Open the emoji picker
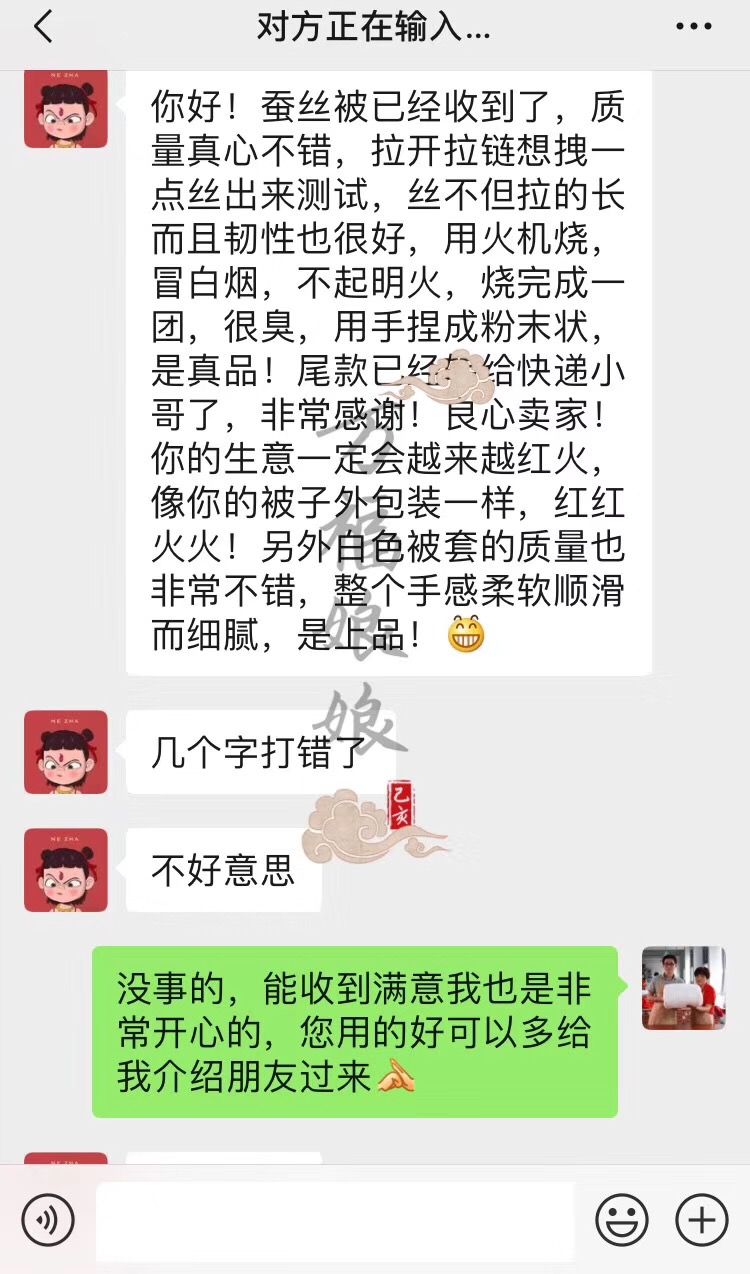Screen dimensions: 750x1274 622,1220
